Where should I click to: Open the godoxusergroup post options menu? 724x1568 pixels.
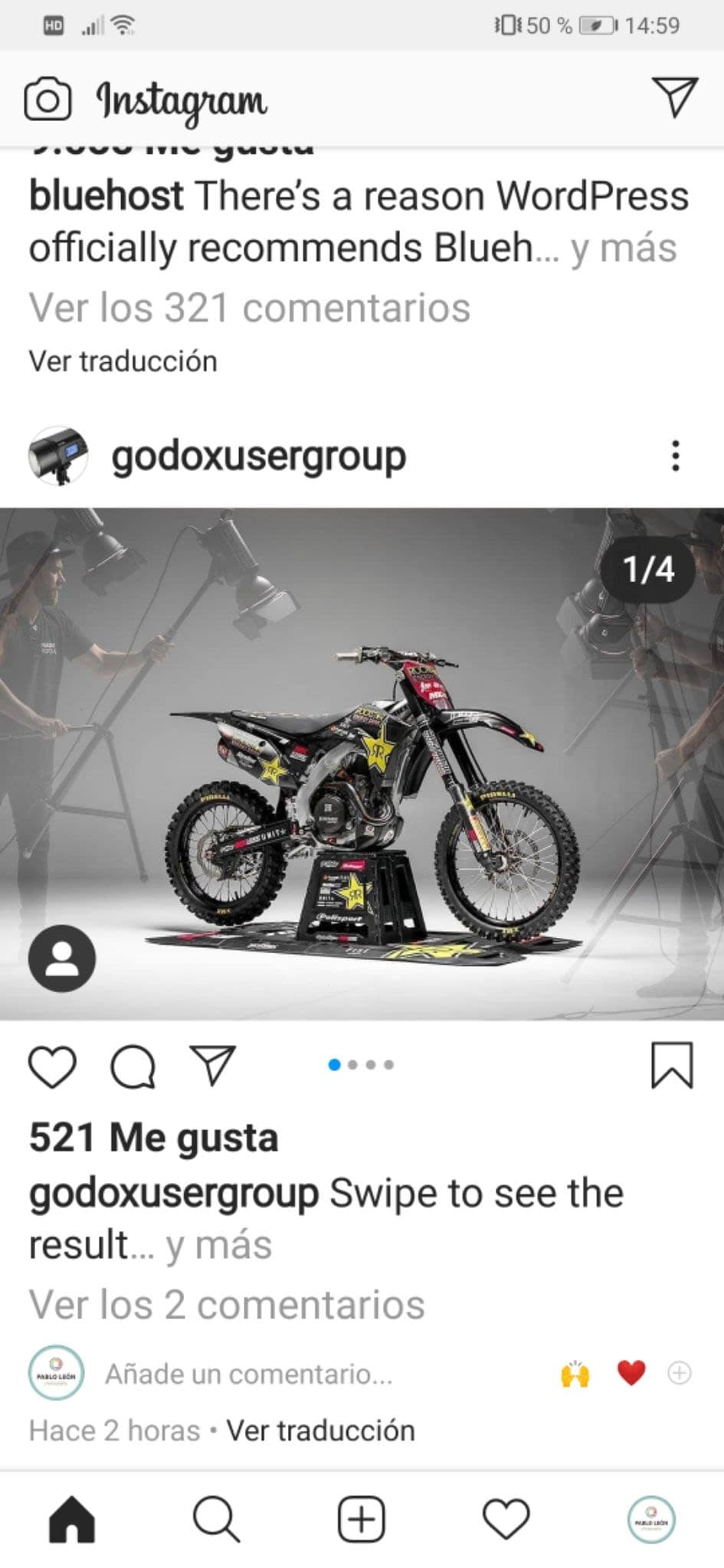[x=675, y=456]
